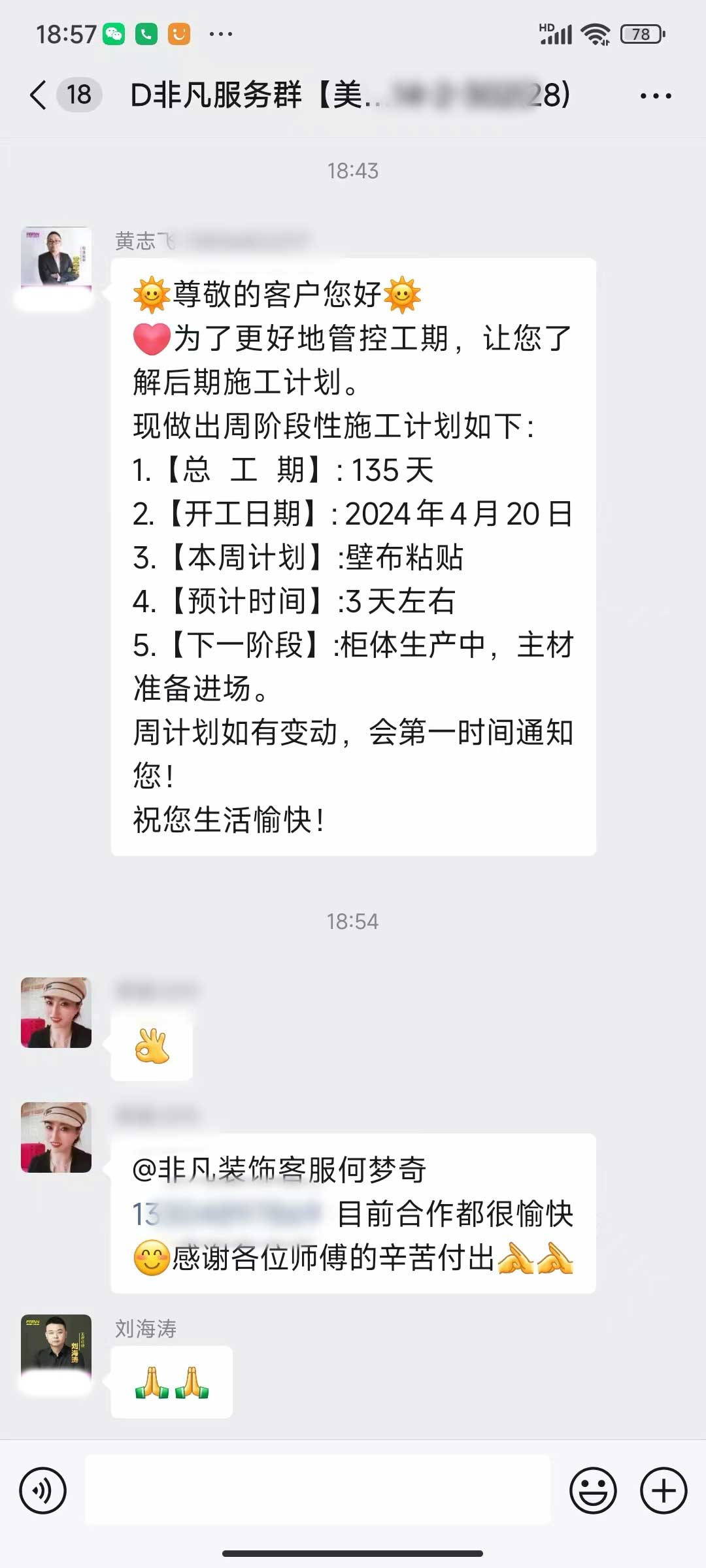Open 刘海涛's profile avatar
This screenshot has height=1568, width=706.
(x=56, y=1348)
